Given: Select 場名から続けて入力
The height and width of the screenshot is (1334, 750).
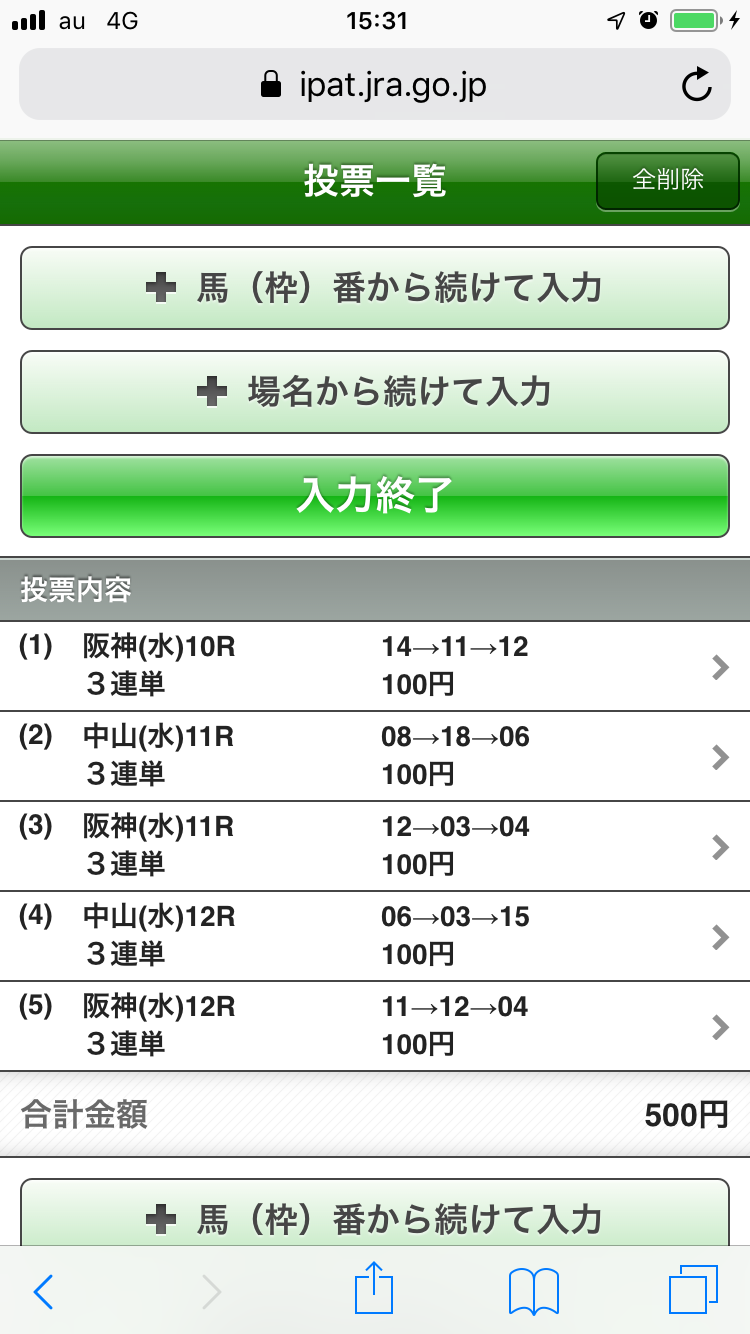Looking at the screenshot, I should pos(375,392).
